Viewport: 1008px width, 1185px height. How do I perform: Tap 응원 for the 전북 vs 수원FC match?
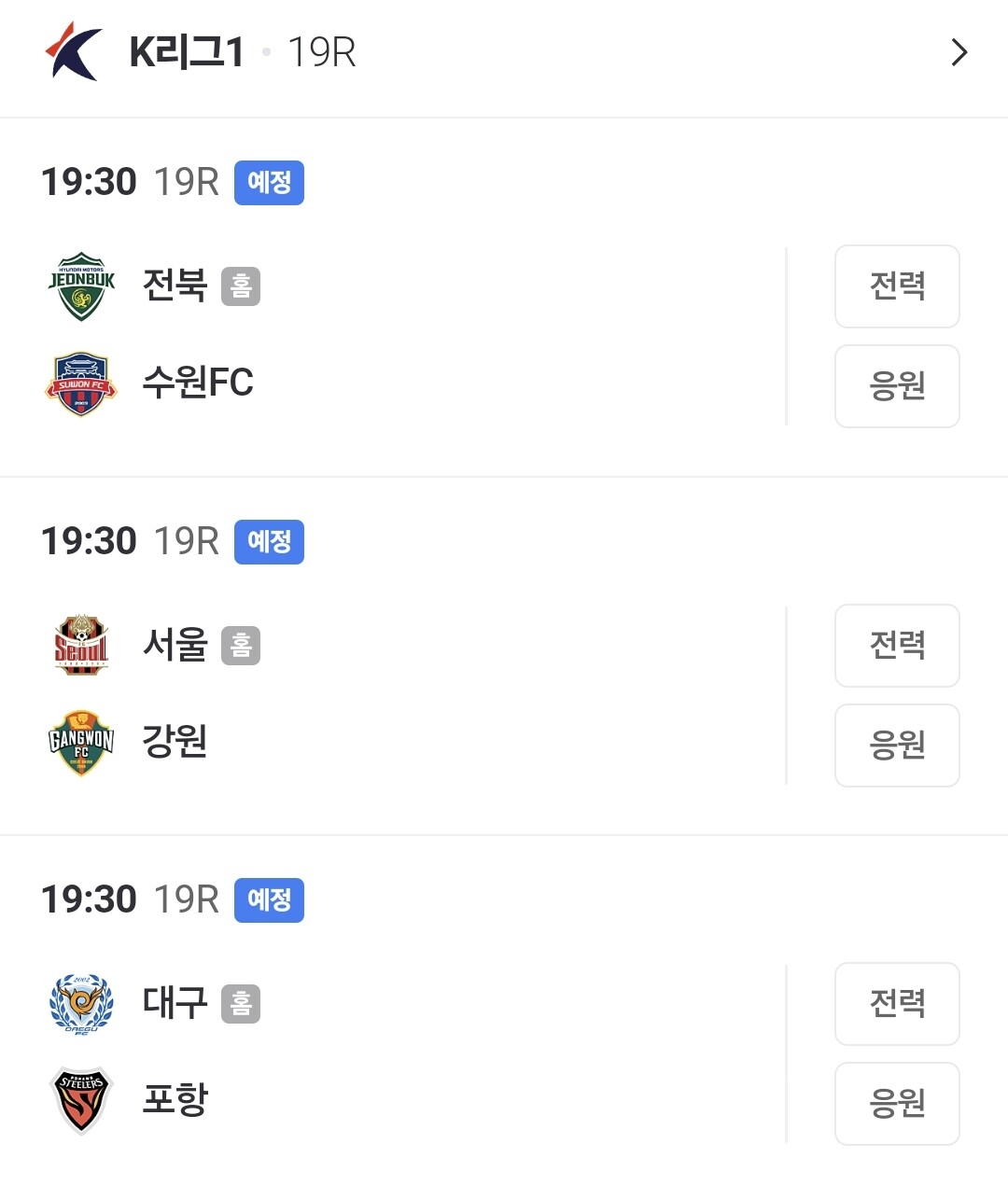click(896, 386)
